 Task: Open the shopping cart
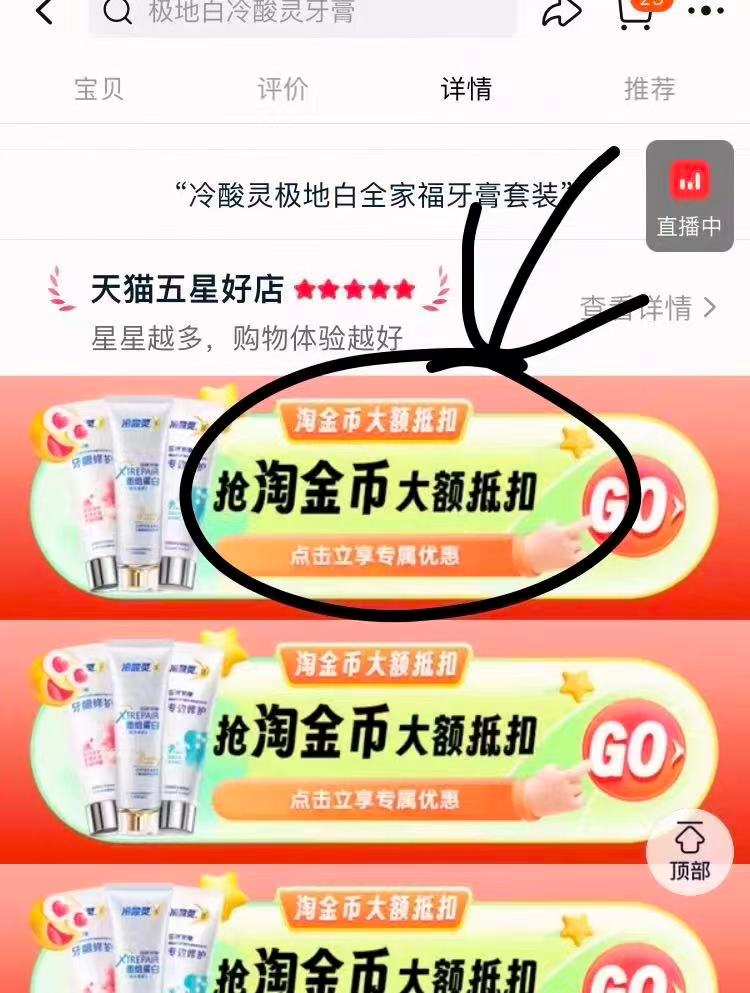click(x=637, y=12)
